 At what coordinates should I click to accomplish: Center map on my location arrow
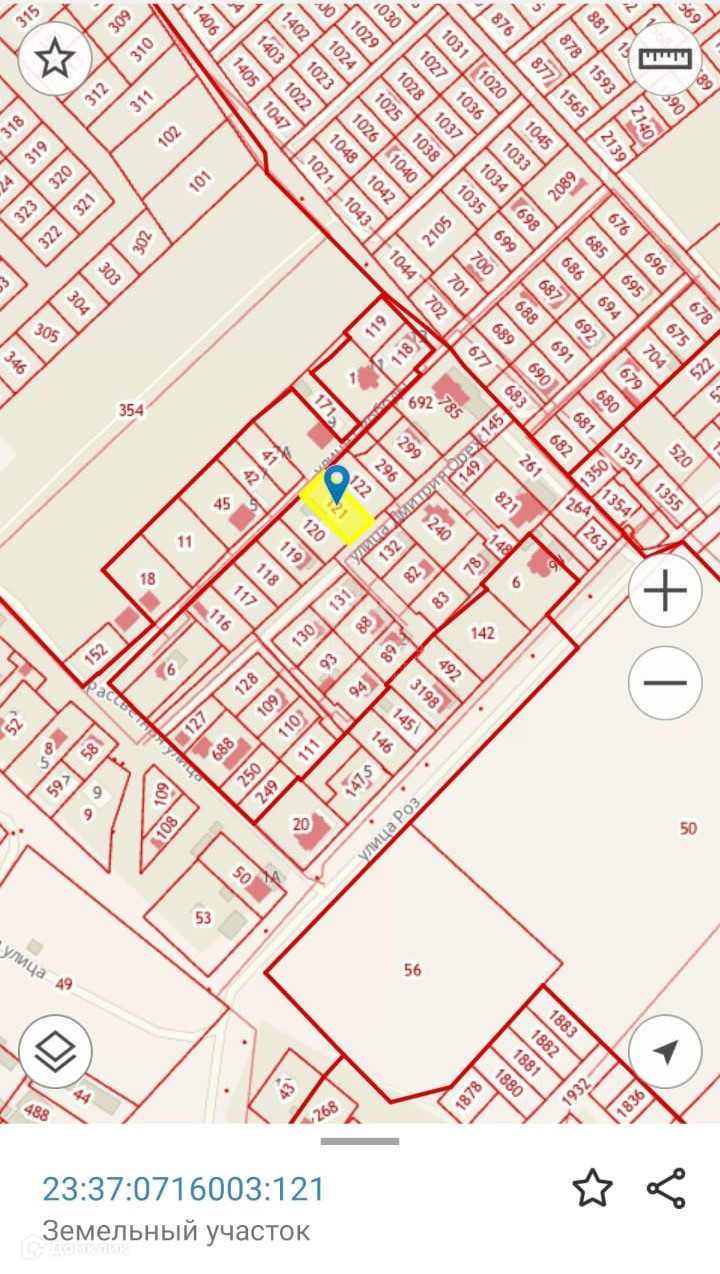click(665, 1051)
